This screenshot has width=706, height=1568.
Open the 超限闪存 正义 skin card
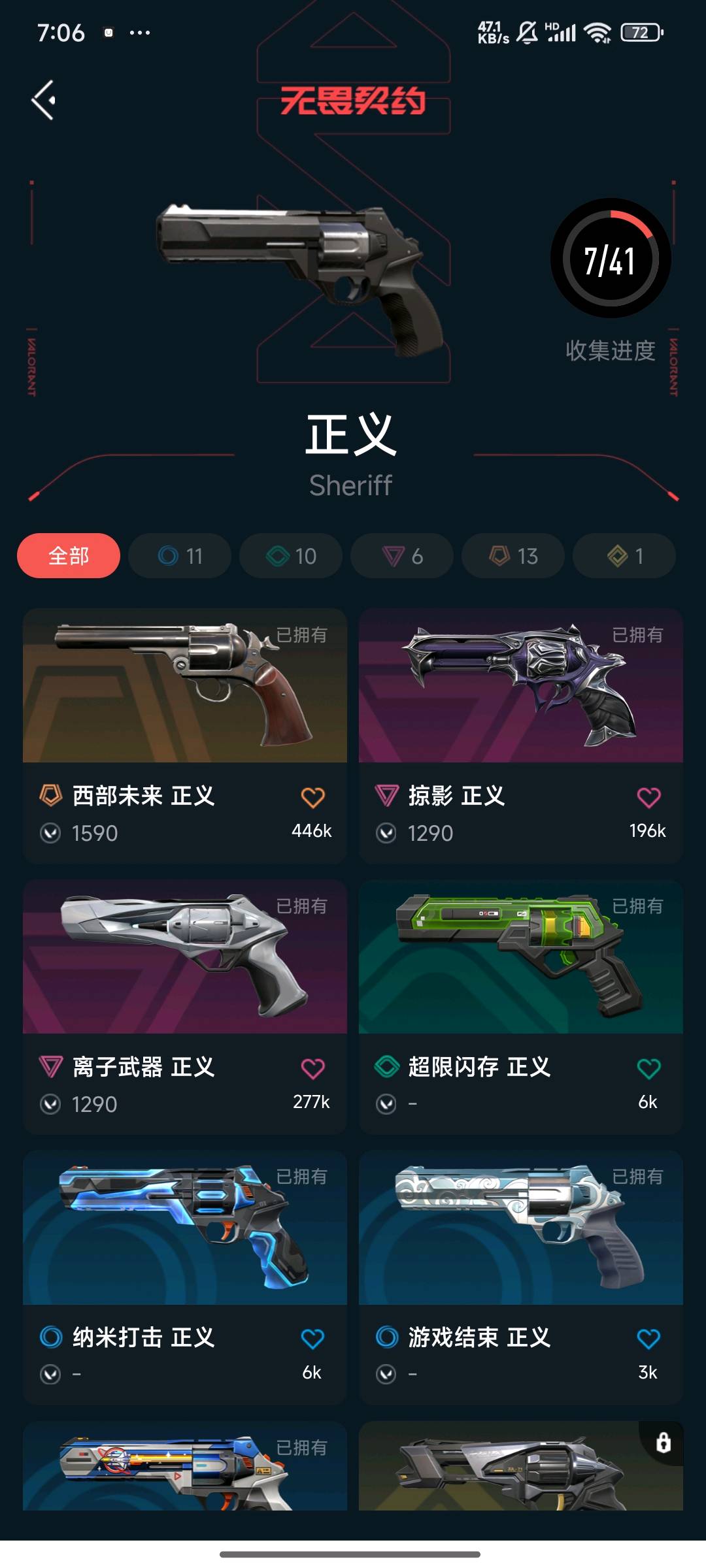click(520, 957)
